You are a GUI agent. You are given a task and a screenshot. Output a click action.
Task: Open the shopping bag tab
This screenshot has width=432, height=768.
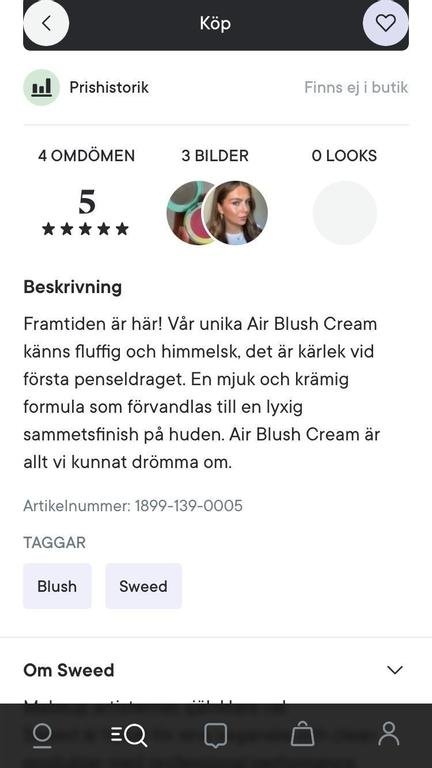[302, 735]
